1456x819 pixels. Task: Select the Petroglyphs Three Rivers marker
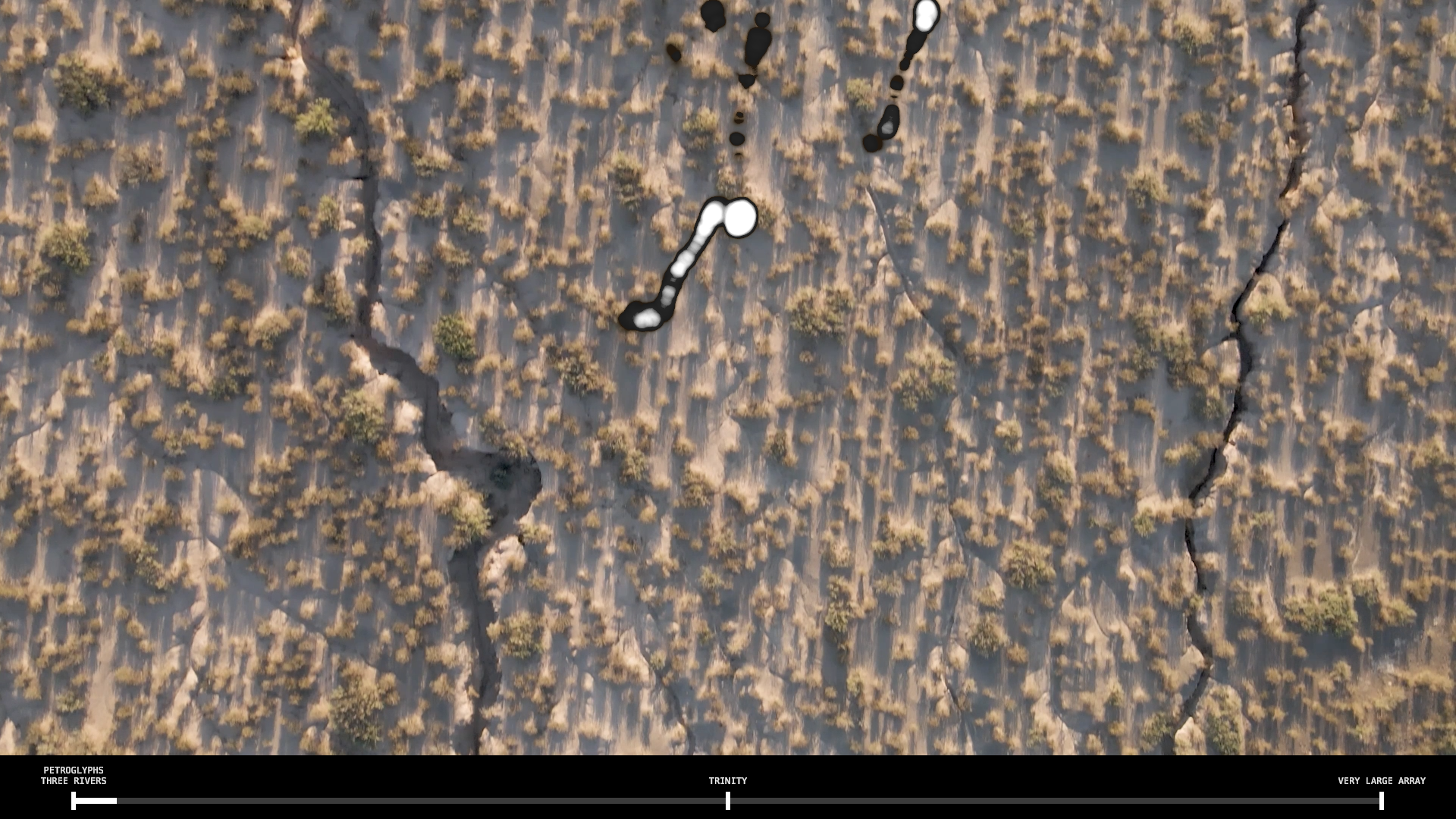[x=74, y=800]
